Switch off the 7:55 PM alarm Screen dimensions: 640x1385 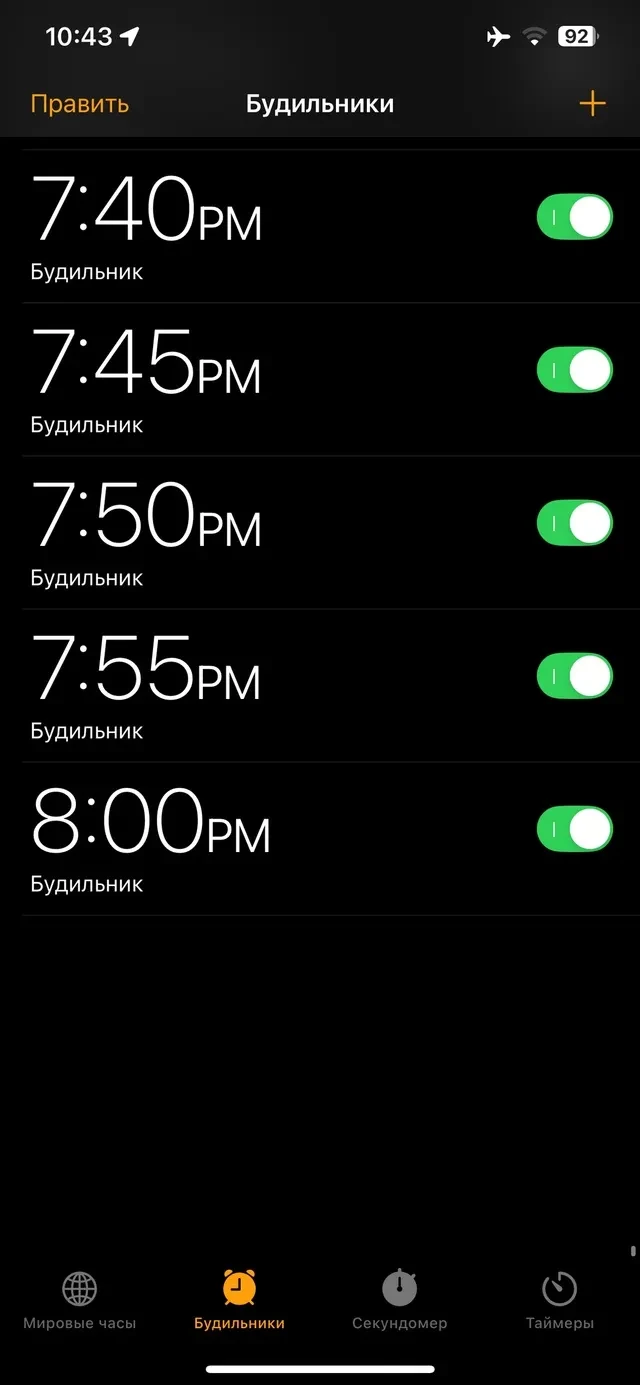[575, 676]
